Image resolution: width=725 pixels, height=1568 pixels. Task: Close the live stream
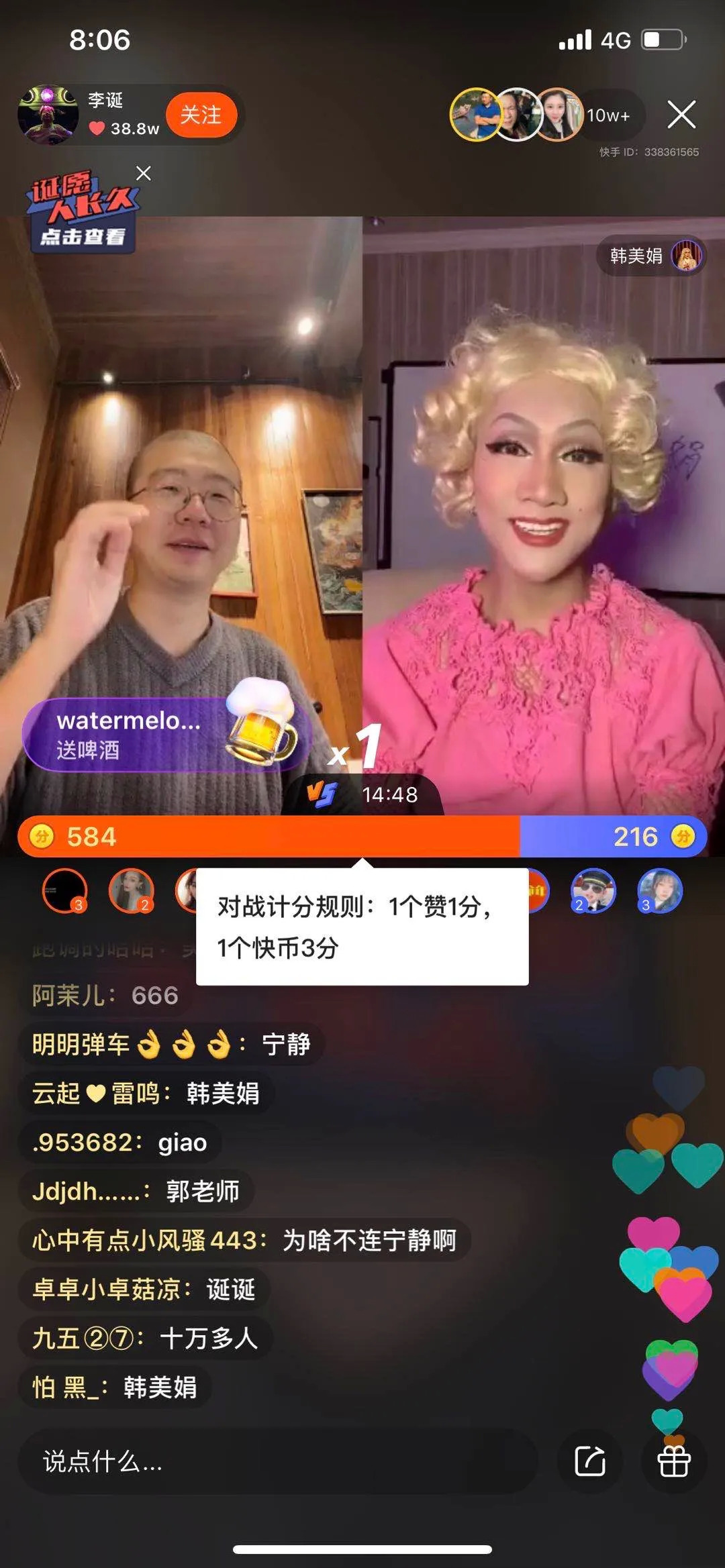coord(681,115)
